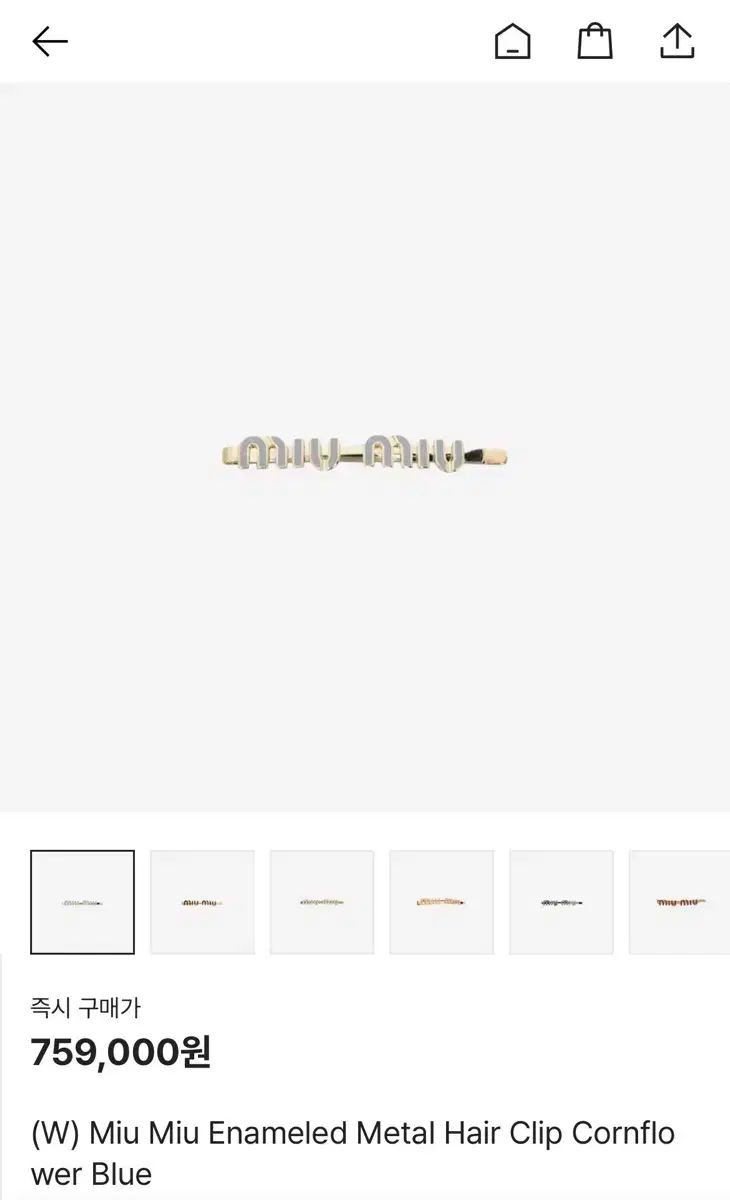Select the second thumbnail in the image strip

(x=202, y=902)
